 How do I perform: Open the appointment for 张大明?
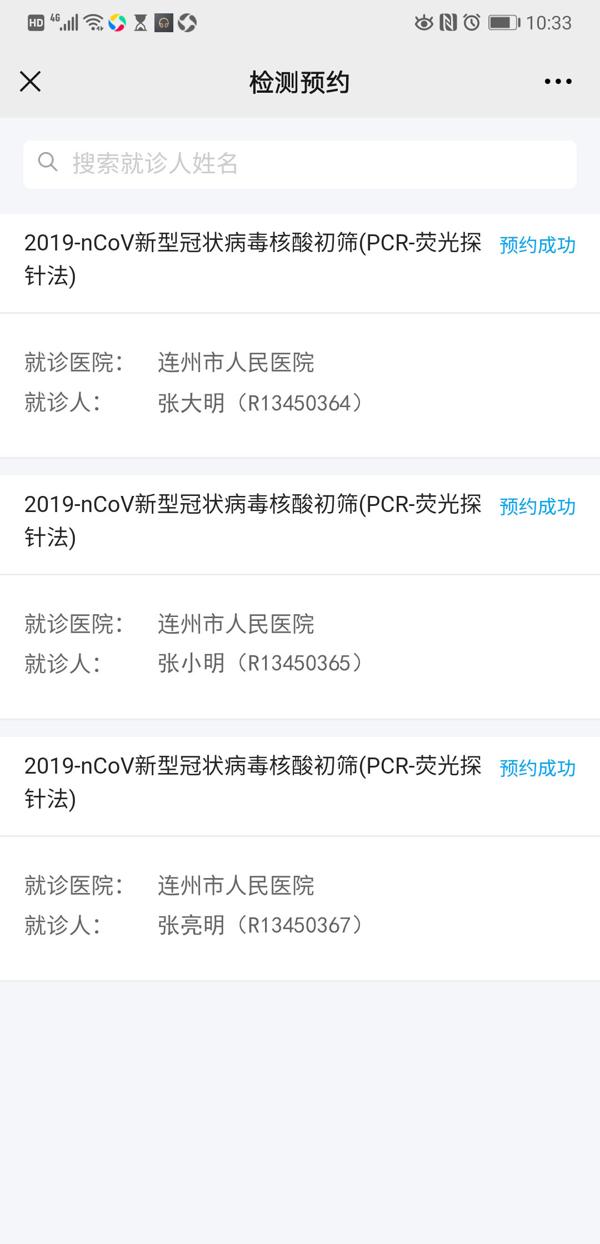tap(300, 385)
